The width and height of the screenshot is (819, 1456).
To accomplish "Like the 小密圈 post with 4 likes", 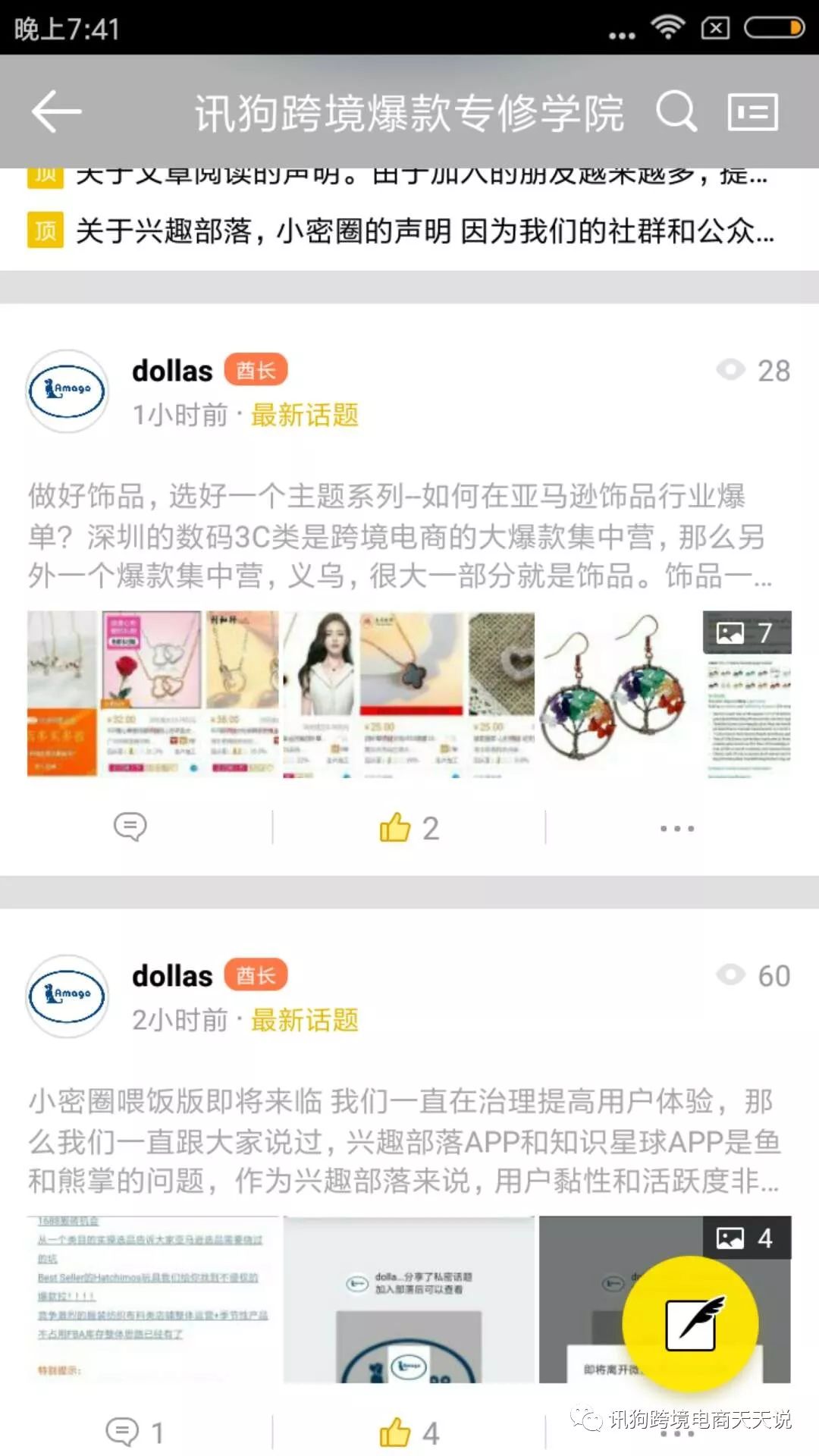I will click(408, 1432).
